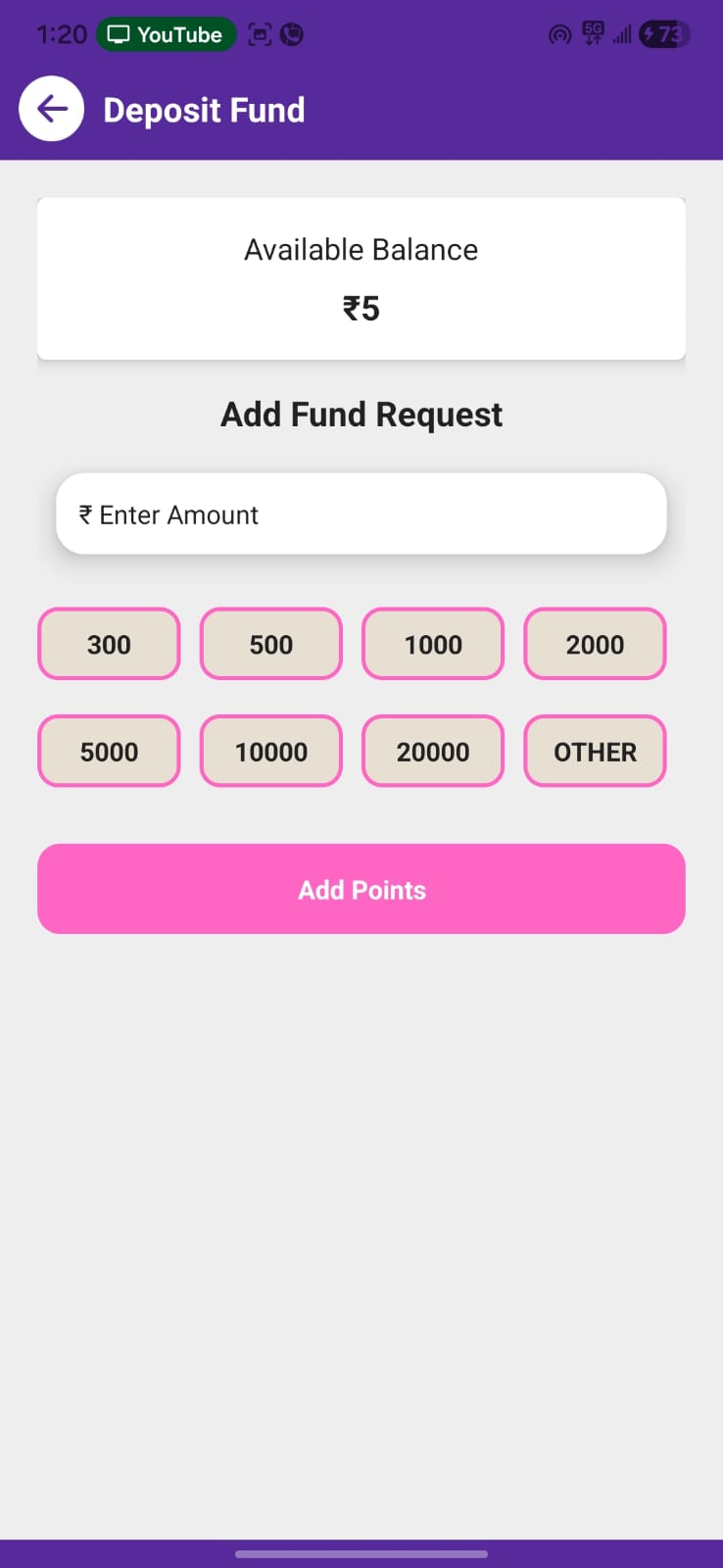Submit with the Add Points button
Screen dimensions: 723x1568
click(x=361, y=889)
